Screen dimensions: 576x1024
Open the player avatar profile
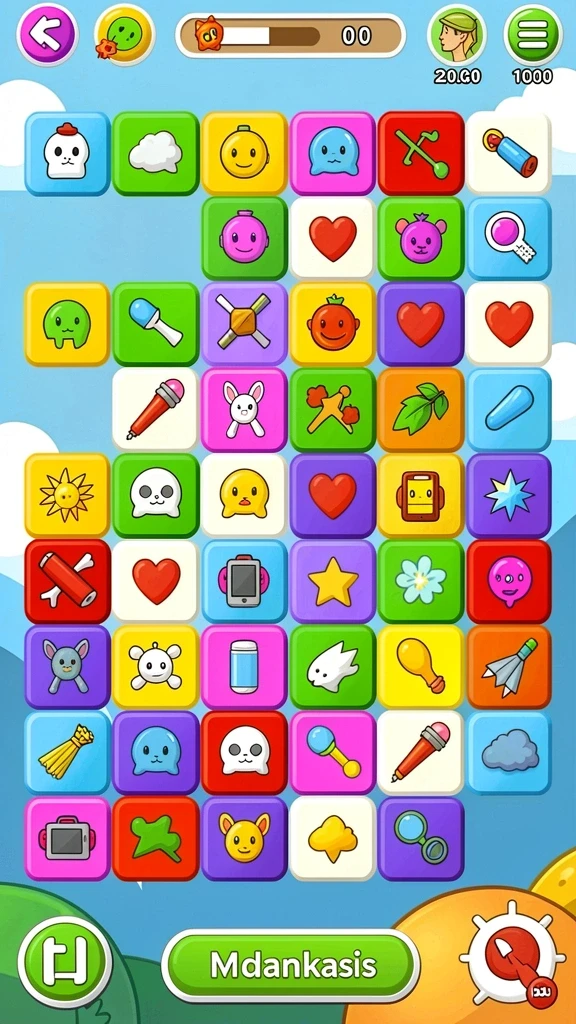coord(456,35)
